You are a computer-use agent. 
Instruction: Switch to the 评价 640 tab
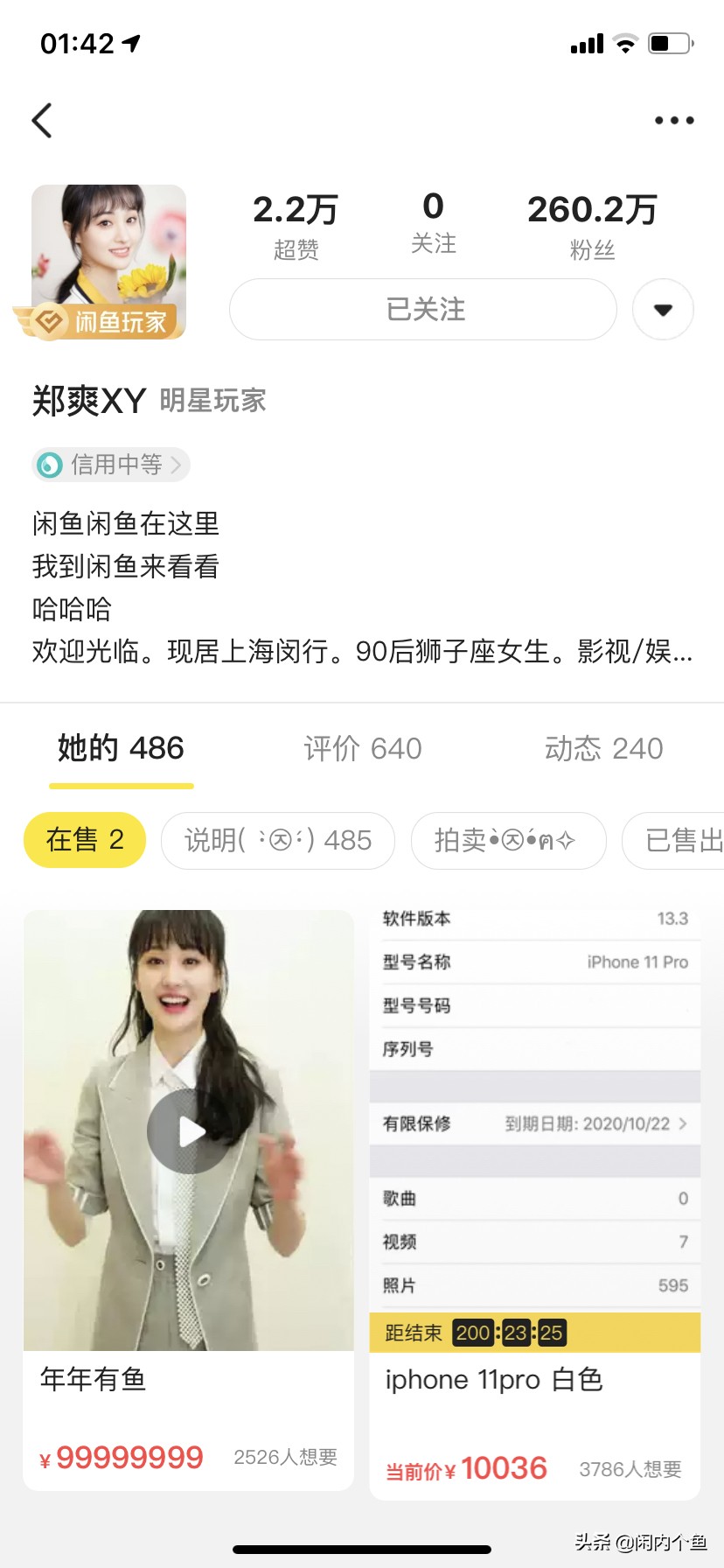click(x=363, y=748)
